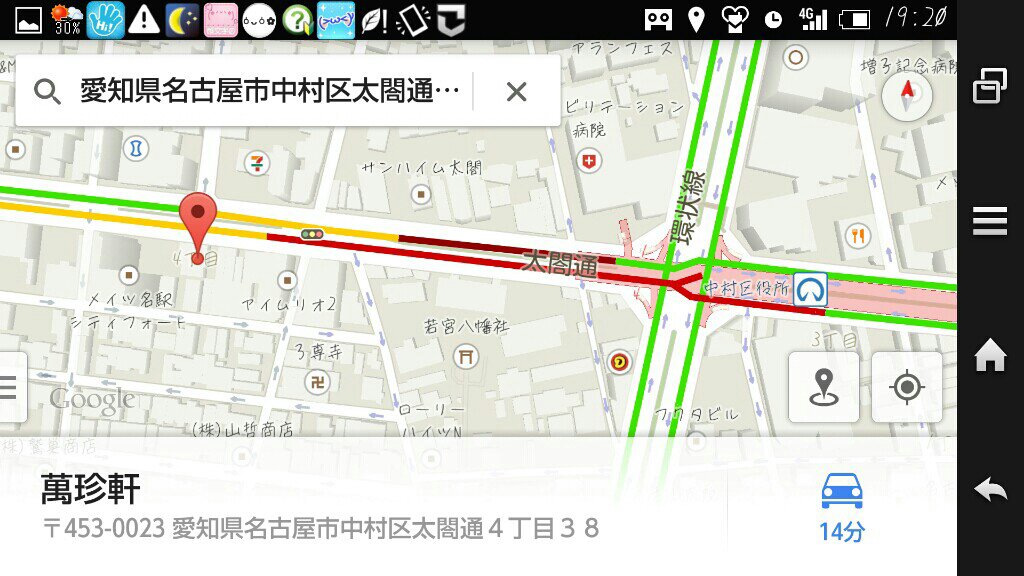Center map on my location
Screen dimensions: 1024x576
pyautogui.click(x=907, y=387)
